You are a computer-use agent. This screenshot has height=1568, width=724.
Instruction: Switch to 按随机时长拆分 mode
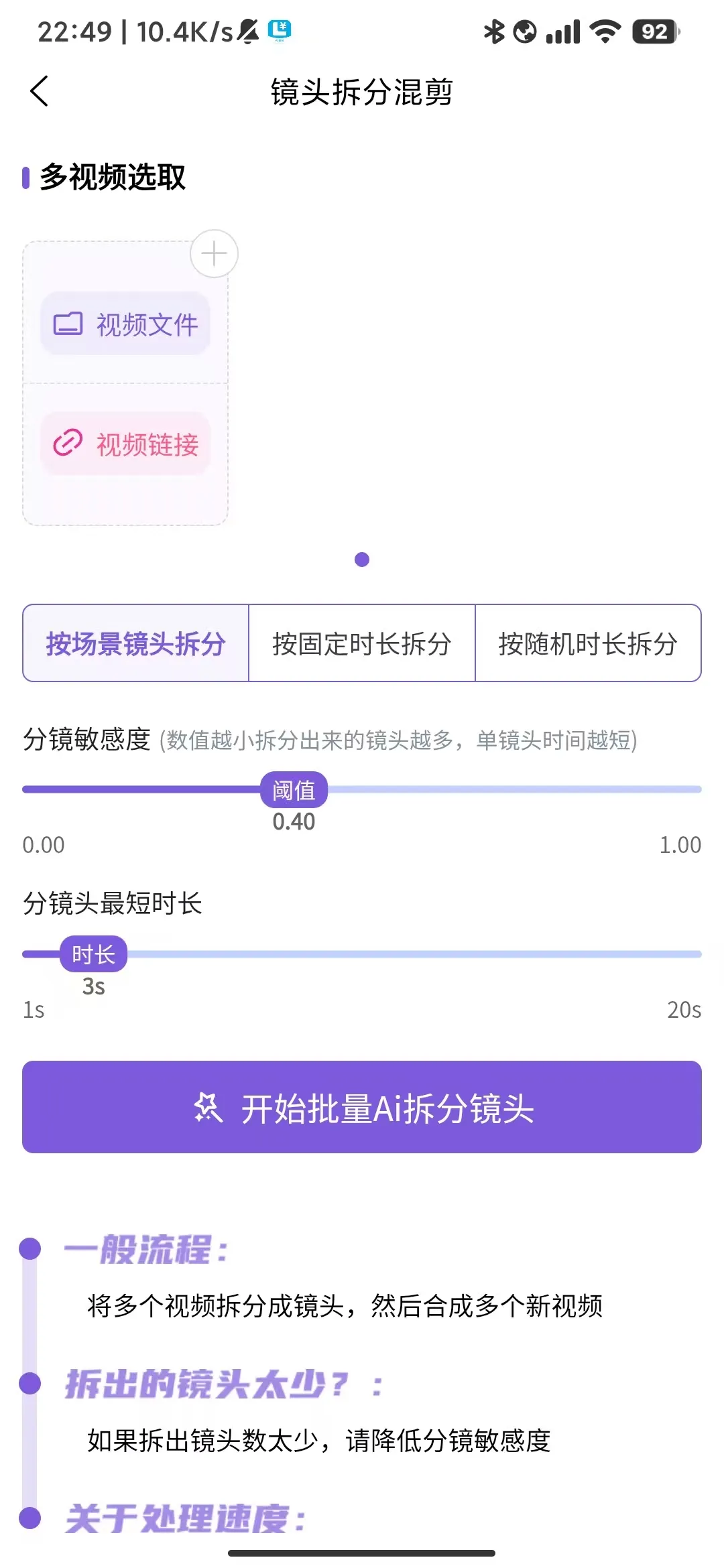pyautogui.click(x=588, y=643)
